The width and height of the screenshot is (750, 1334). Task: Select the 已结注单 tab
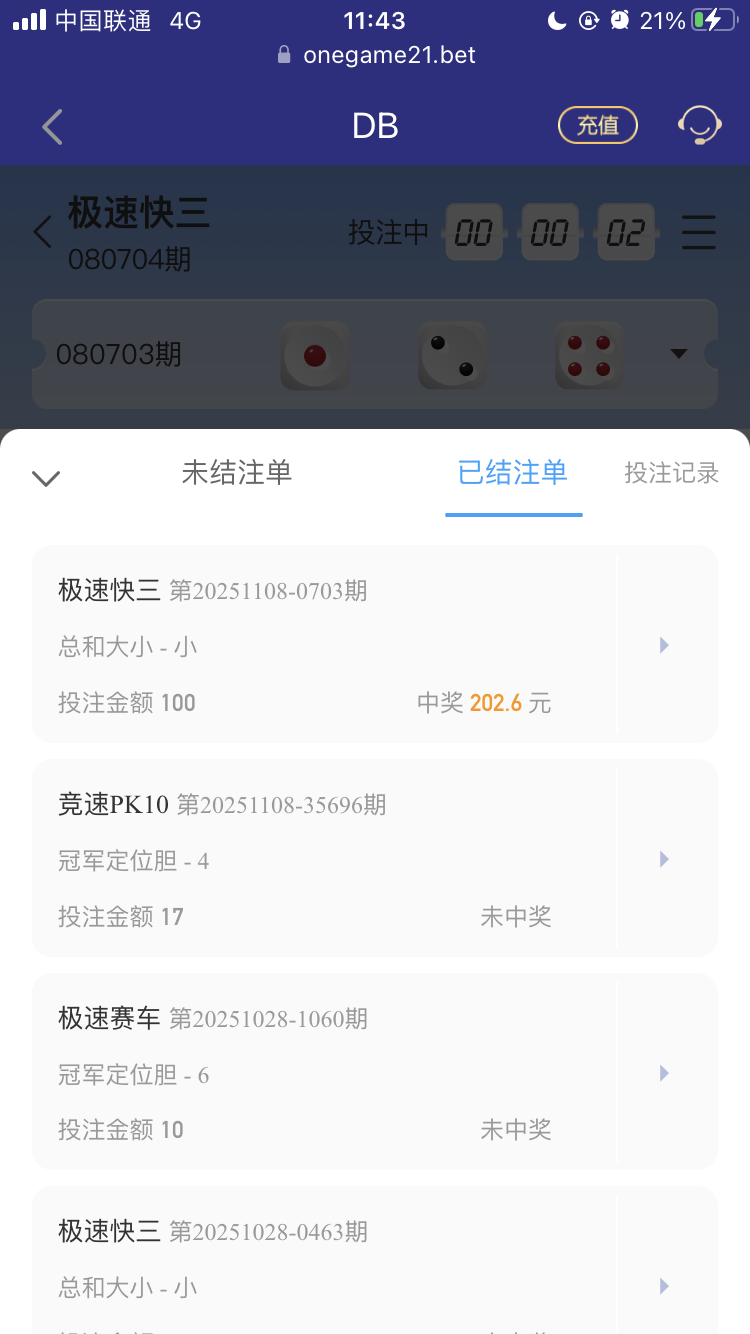click(x=513, y=473)
